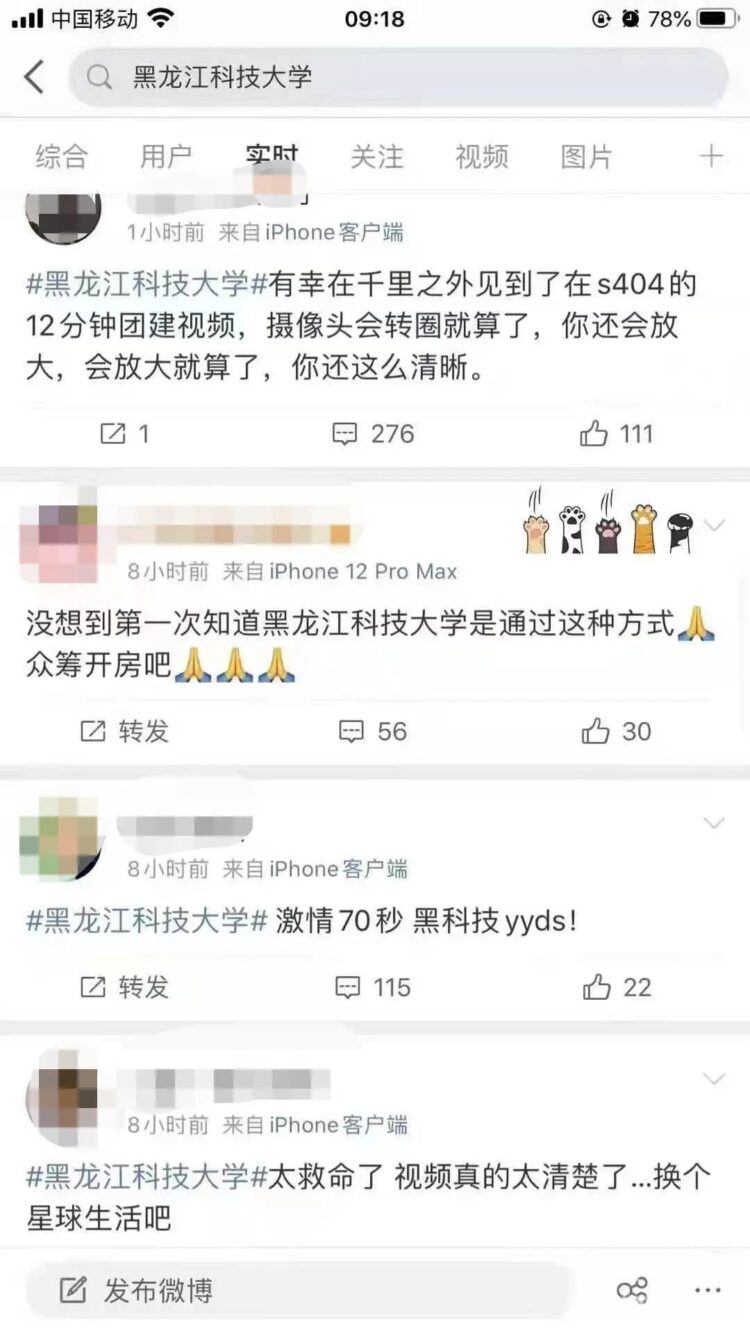Viewport: 750px width, 1333px height.
Task: Open the search box for 黑龙江科技大学
Action: (x=398, y=77)
